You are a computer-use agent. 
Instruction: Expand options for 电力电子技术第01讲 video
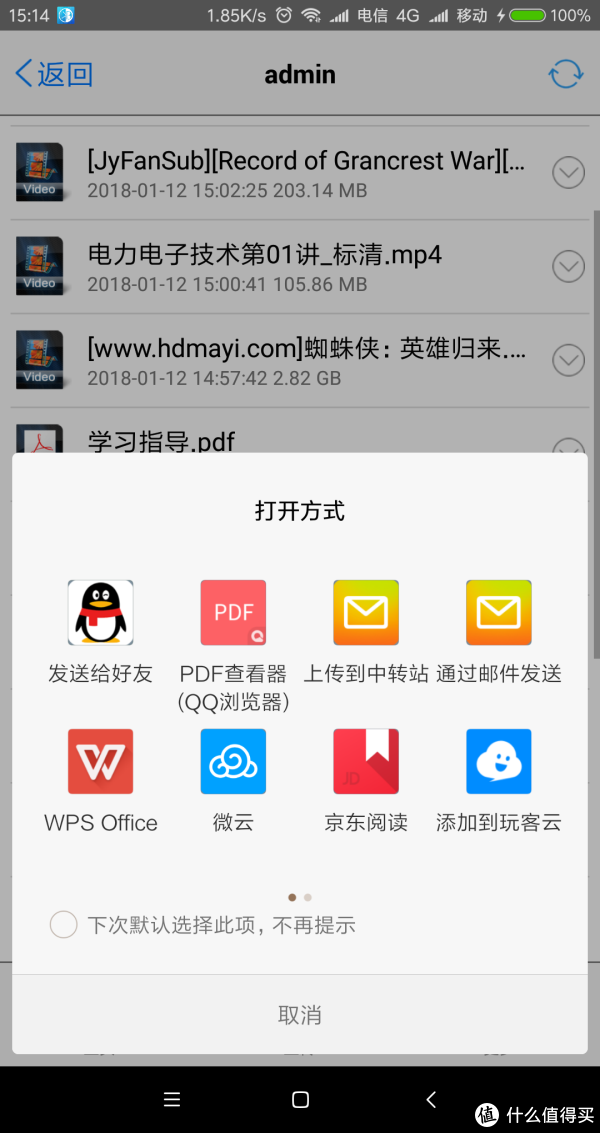point(568,267)
